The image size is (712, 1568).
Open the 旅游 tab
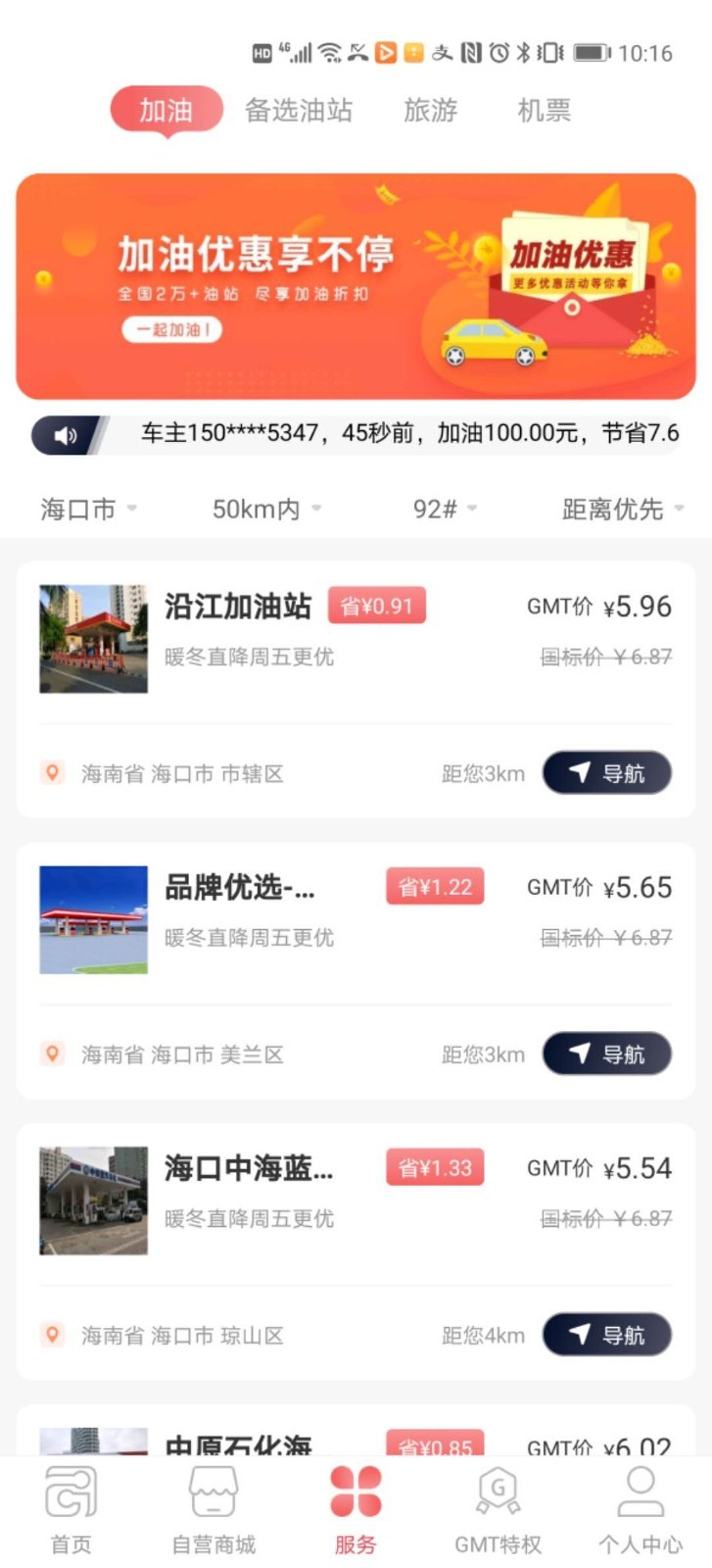[430, 111]
